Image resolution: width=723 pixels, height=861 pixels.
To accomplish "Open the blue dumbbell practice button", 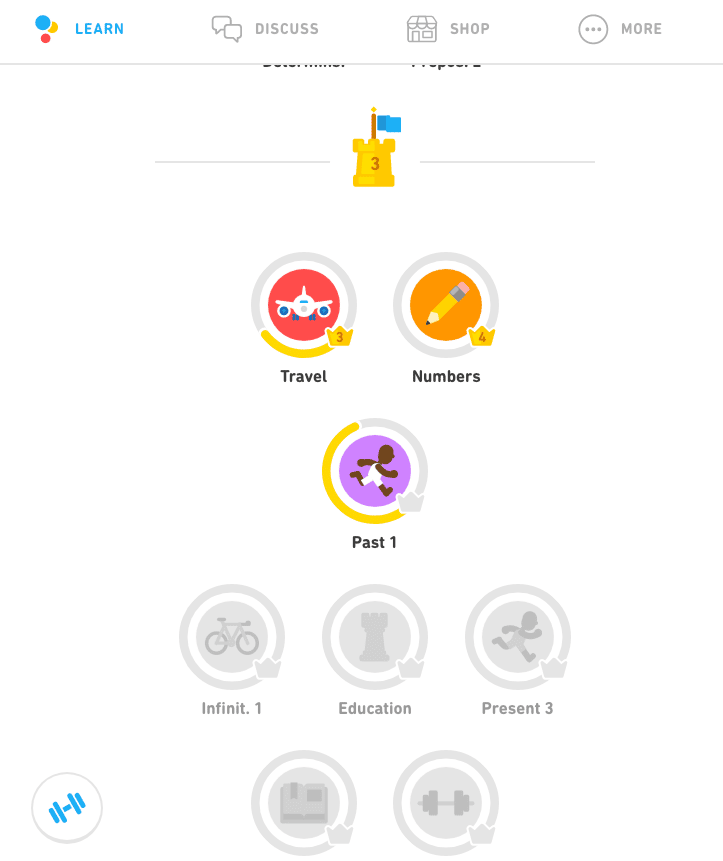I will (67, 807).
